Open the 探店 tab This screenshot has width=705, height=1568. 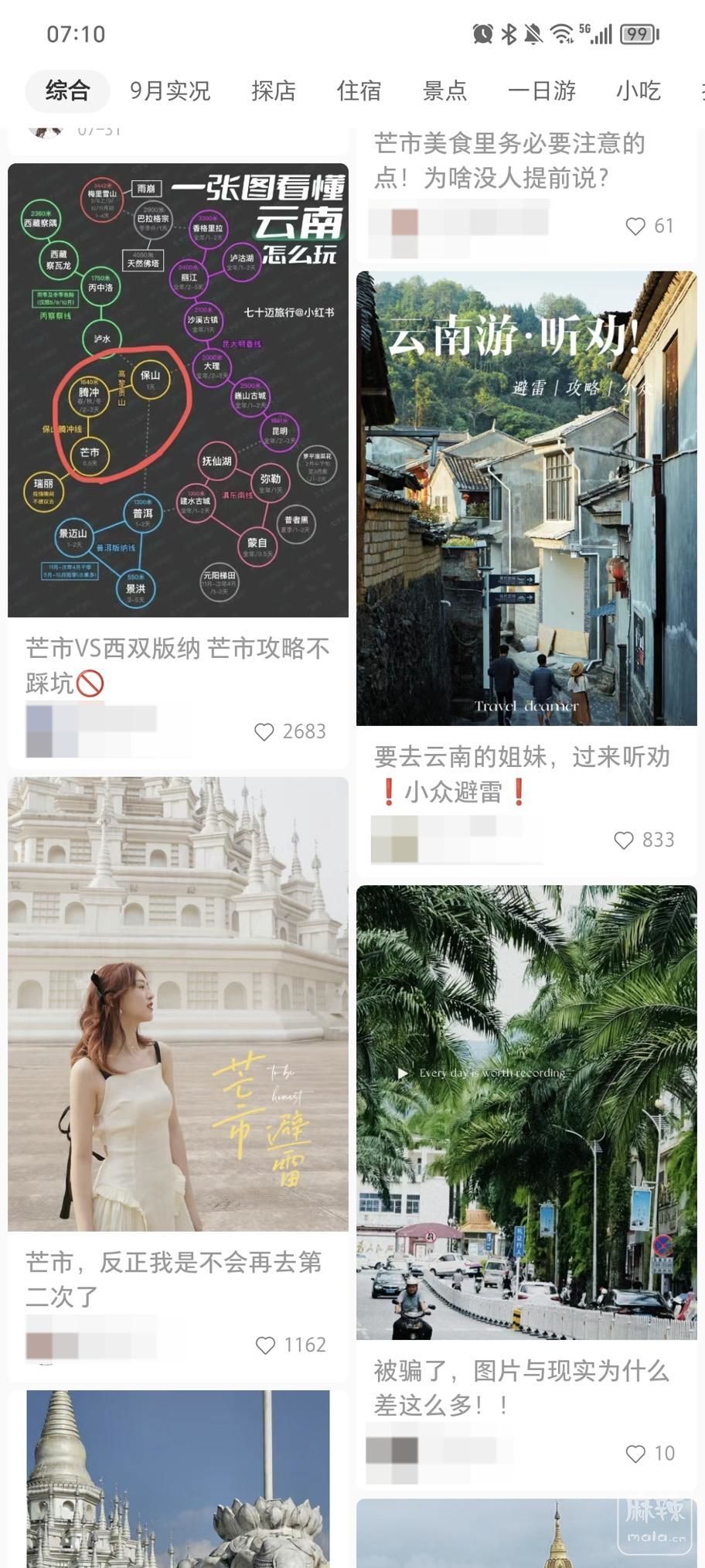pyautogui.click(x=274, y=91)
